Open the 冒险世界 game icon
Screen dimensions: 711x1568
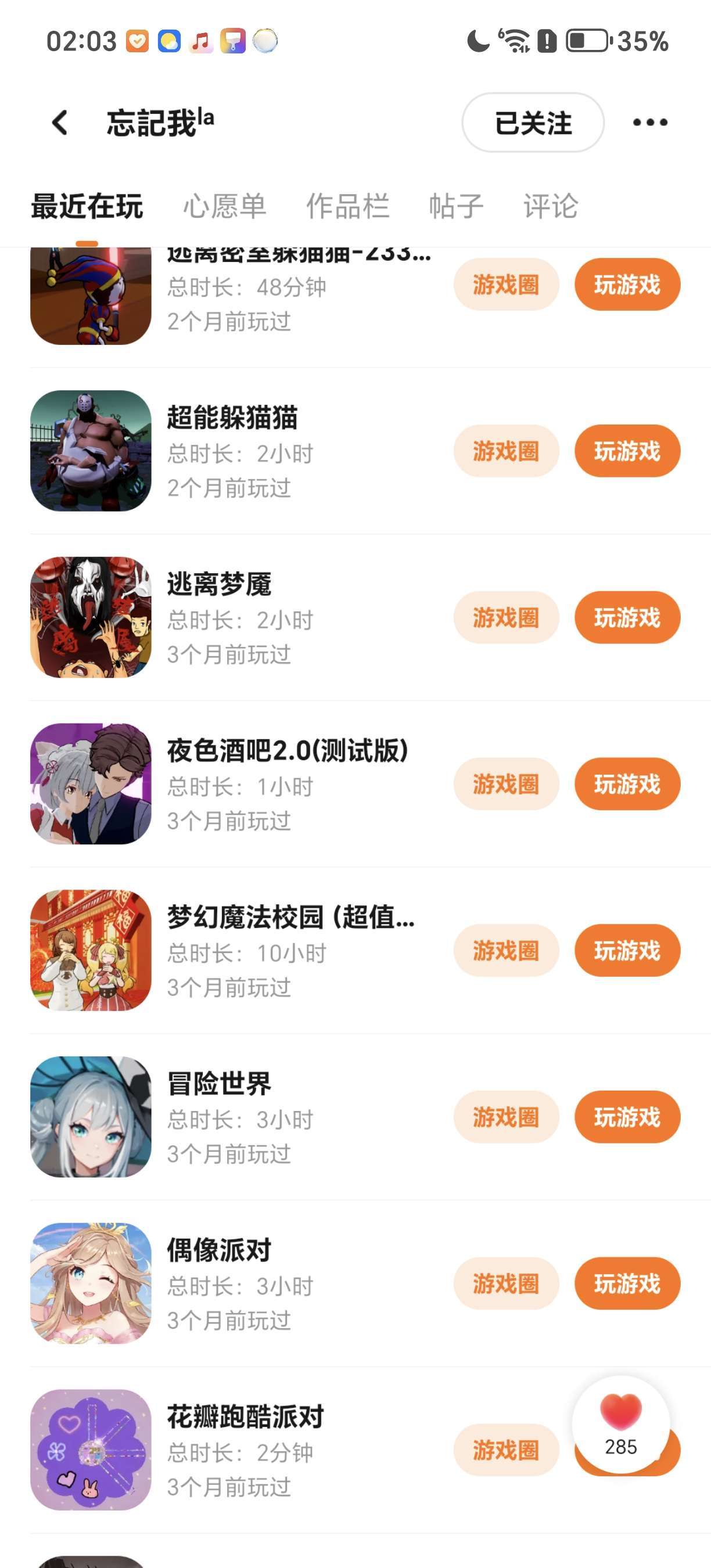(91, 1116)
